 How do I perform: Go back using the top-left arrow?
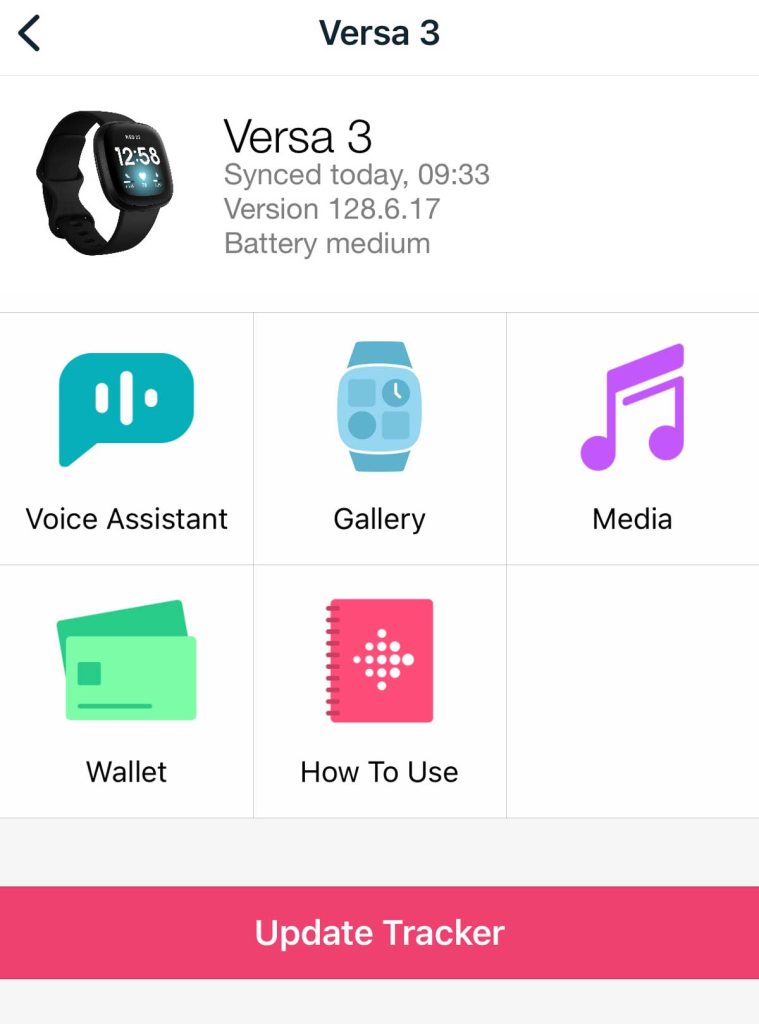click(x=30, y=34)
